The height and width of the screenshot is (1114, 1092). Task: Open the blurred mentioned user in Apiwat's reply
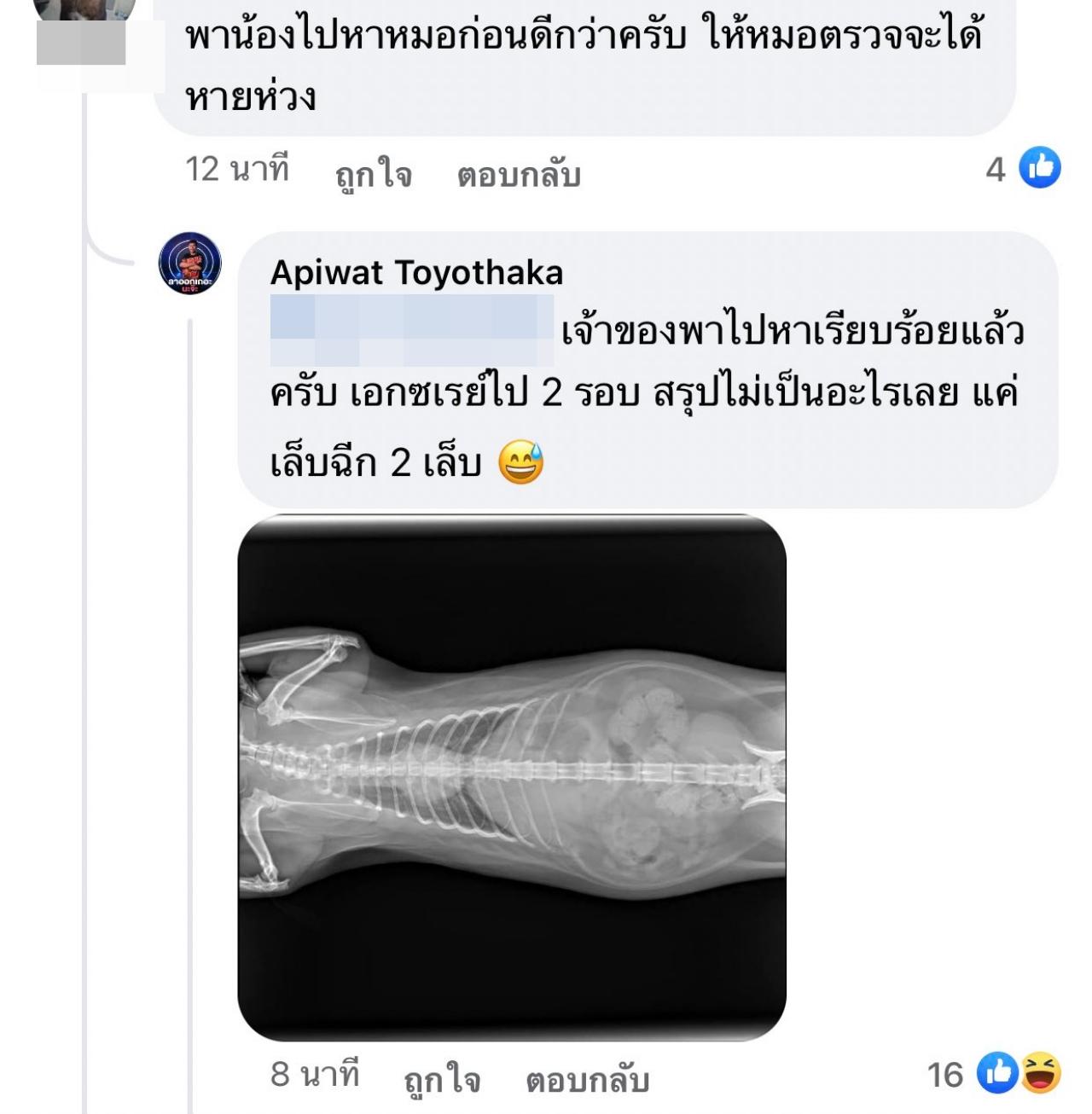(411, 331)
